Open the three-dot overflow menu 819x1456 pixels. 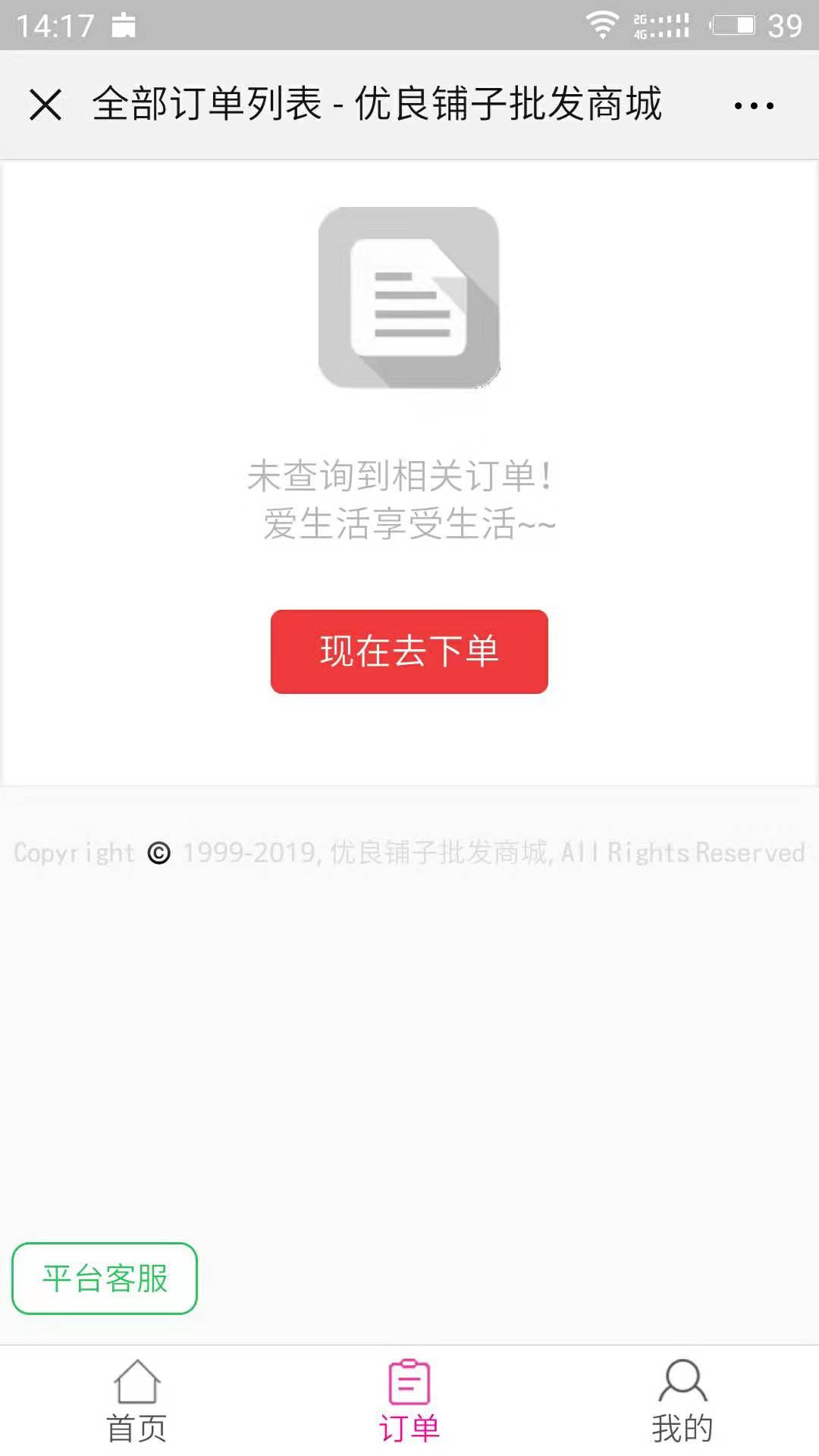coord(754,105)
